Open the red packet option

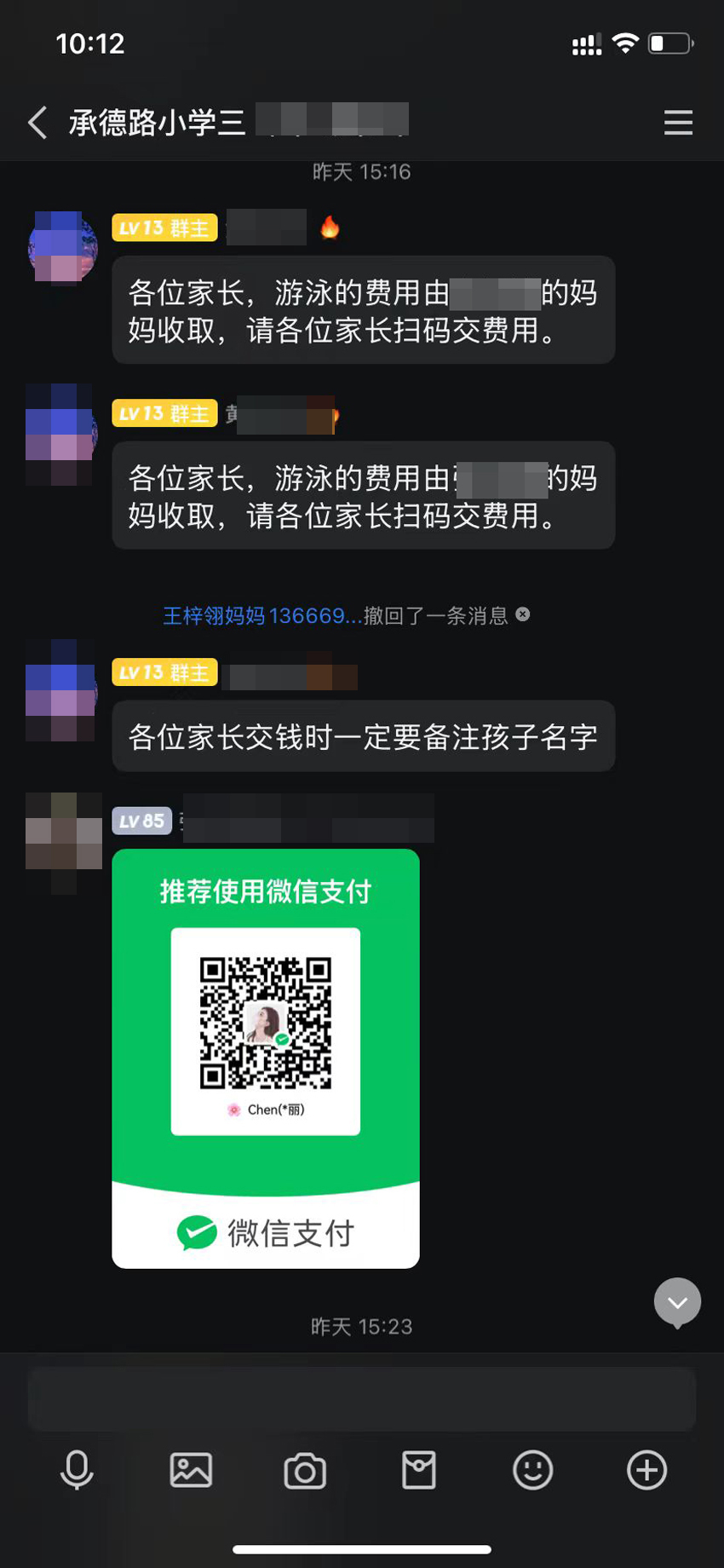pos(419,1470)
